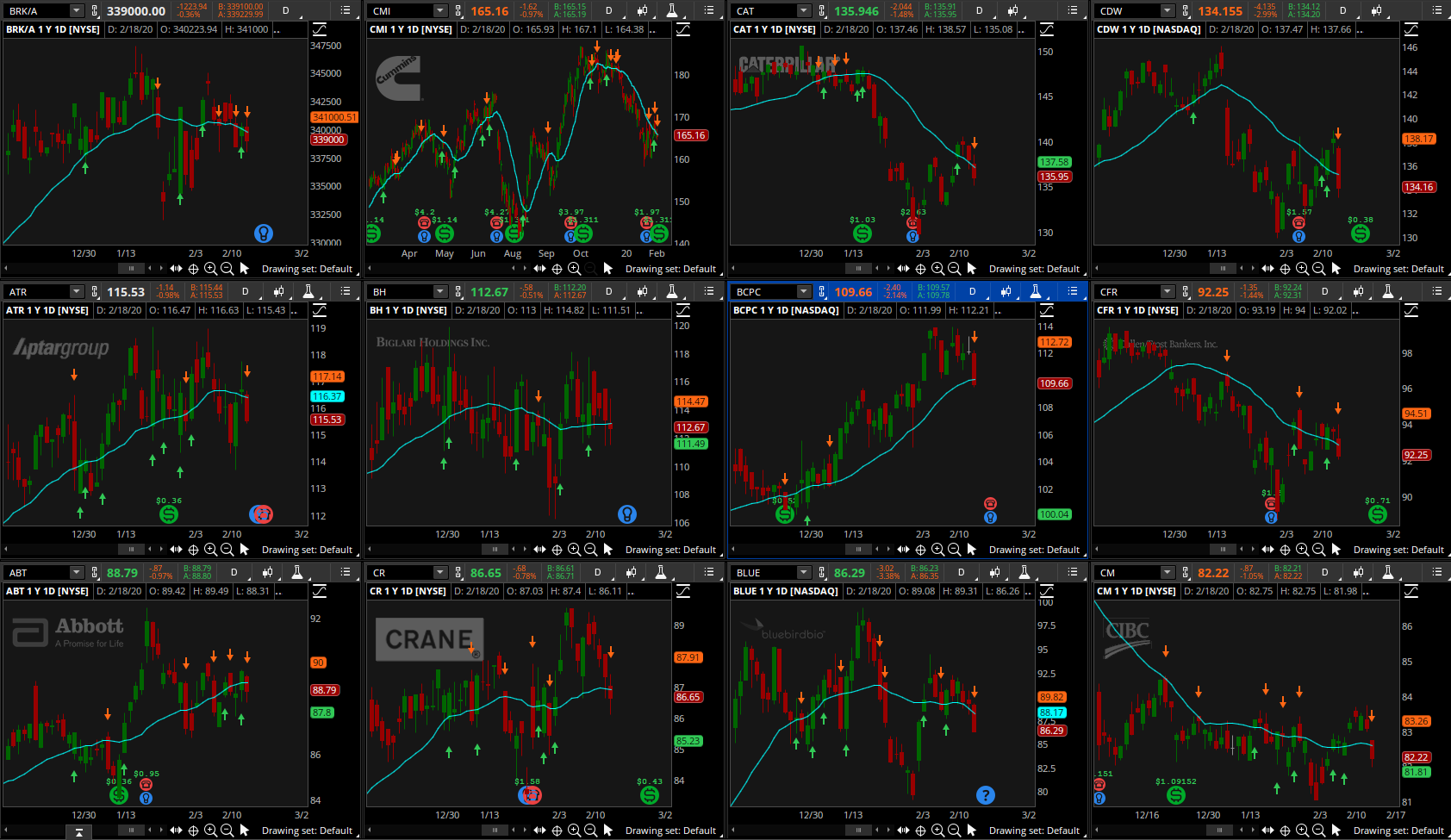This screenshot has height=840, width=1451.
Task: Tap the dividend marker on ABT chart
Action: 119,795
